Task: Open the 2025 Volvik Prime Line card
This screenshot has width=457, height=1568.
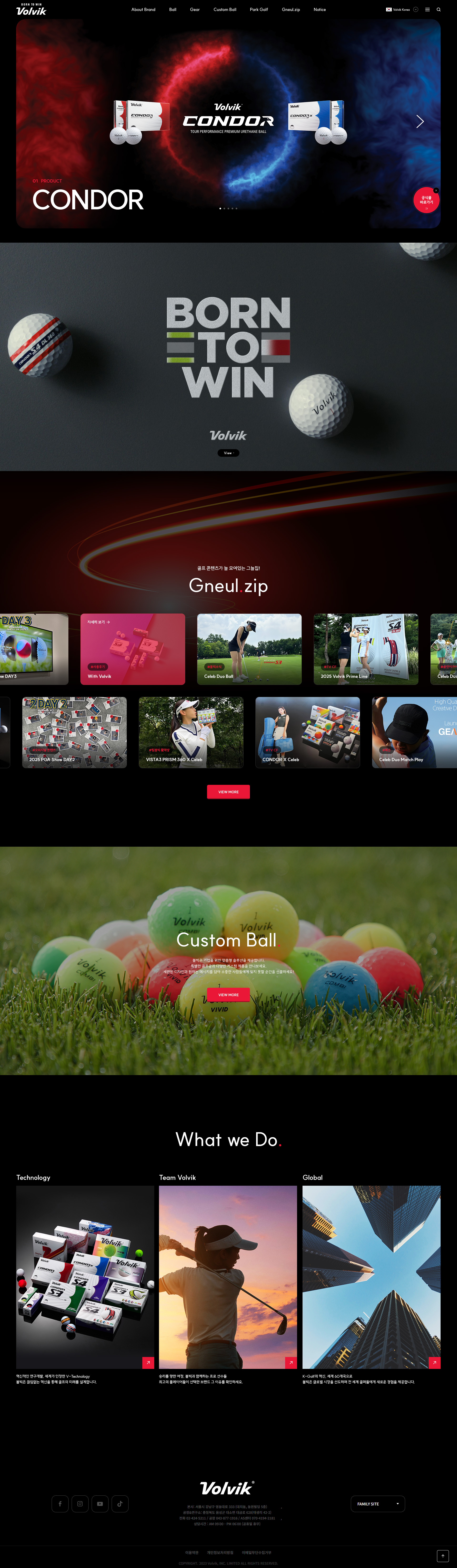Action: pyautogui.click(x=366, y=649)
